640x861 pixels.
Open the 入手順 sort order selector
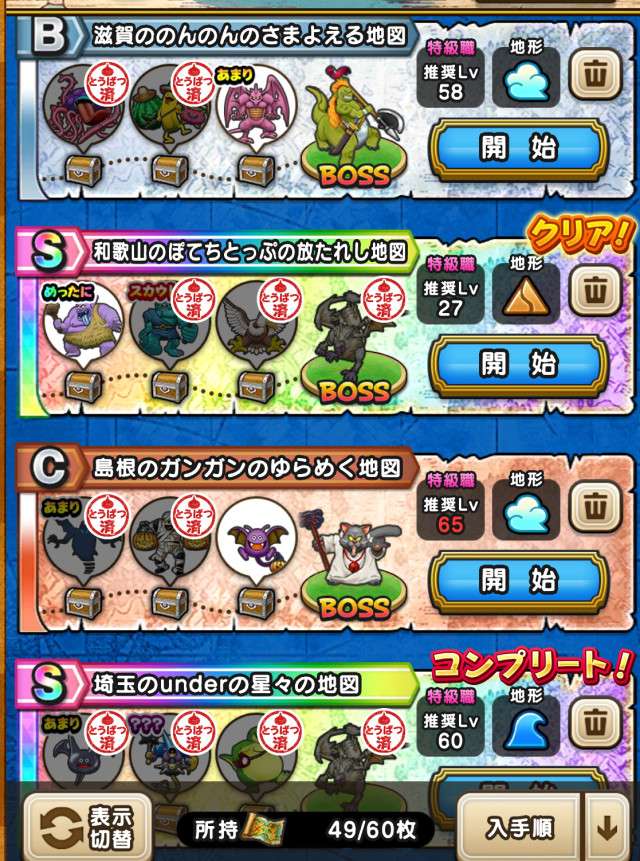pos(521,828)
